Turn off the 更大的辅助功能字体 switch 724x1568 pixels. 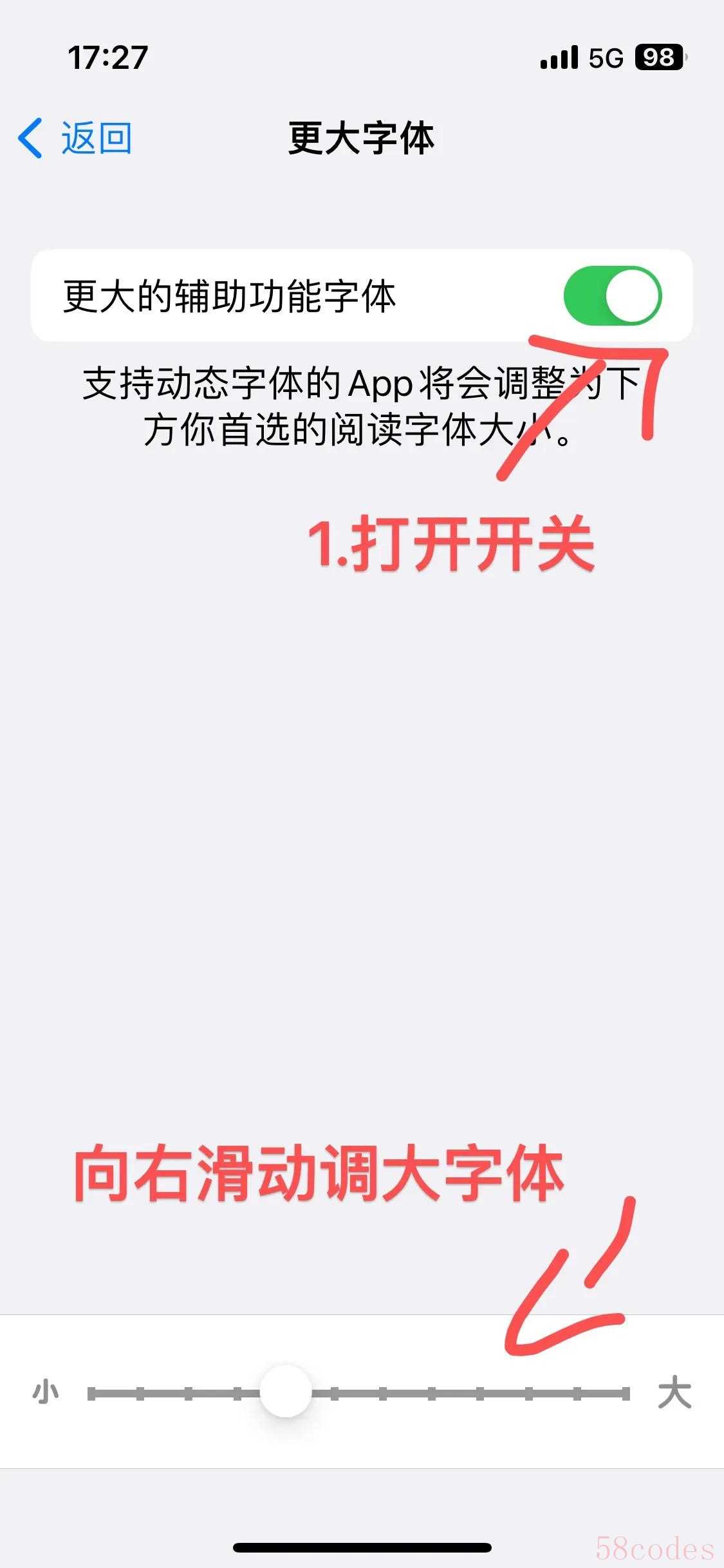pyautogui.click(x=613, y=295)
